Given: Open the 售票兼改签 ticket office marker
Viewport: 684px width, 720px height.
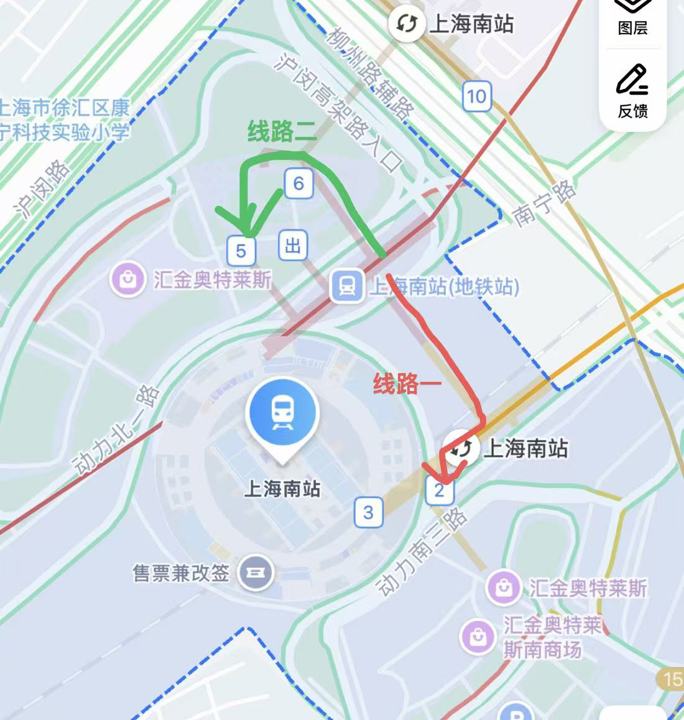Looking at the screenshot, I should point(257,574).
